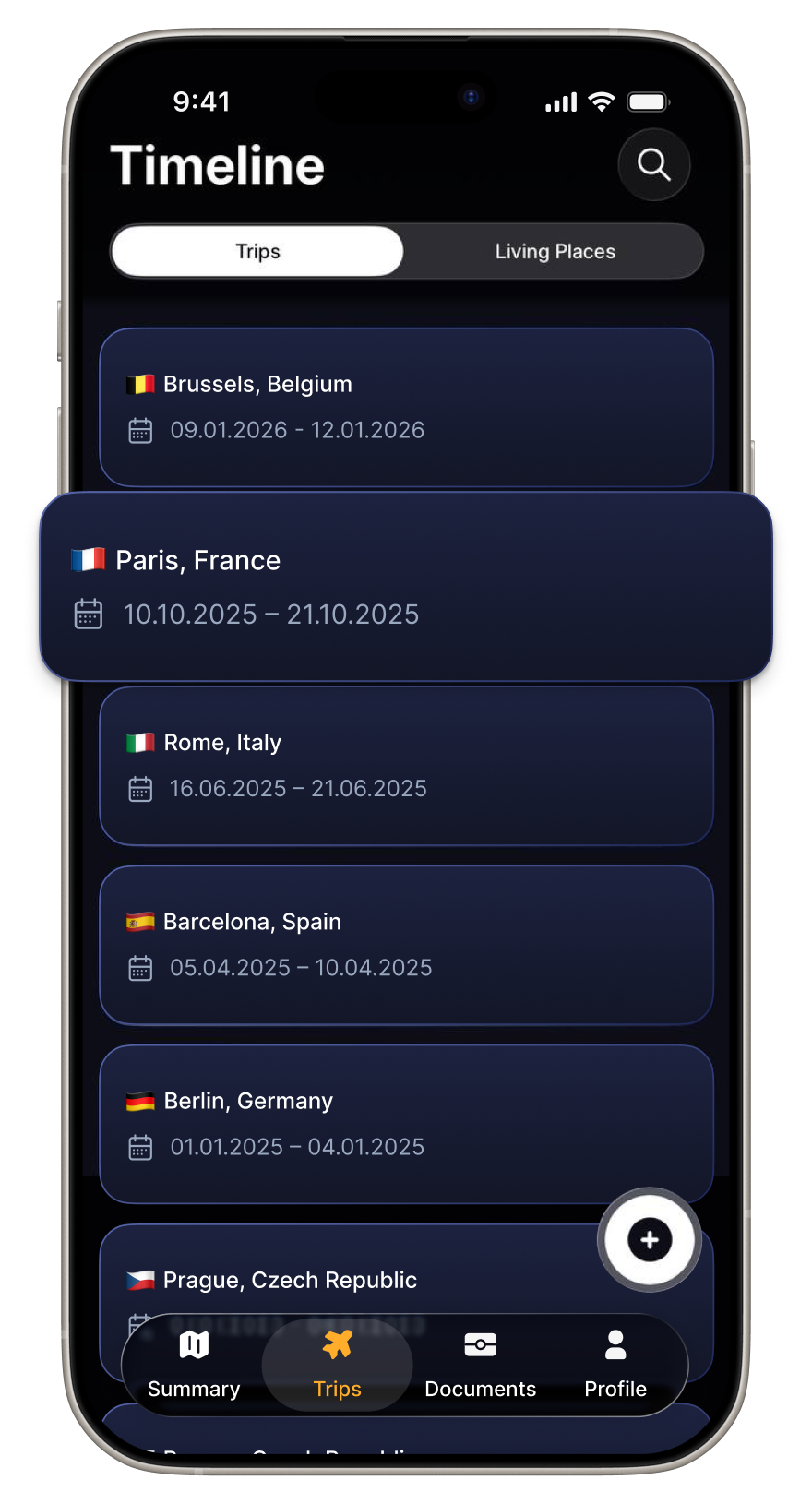Tap the Italy flag beside Rome
The image size is (812, 1504).
coord(140,742)
